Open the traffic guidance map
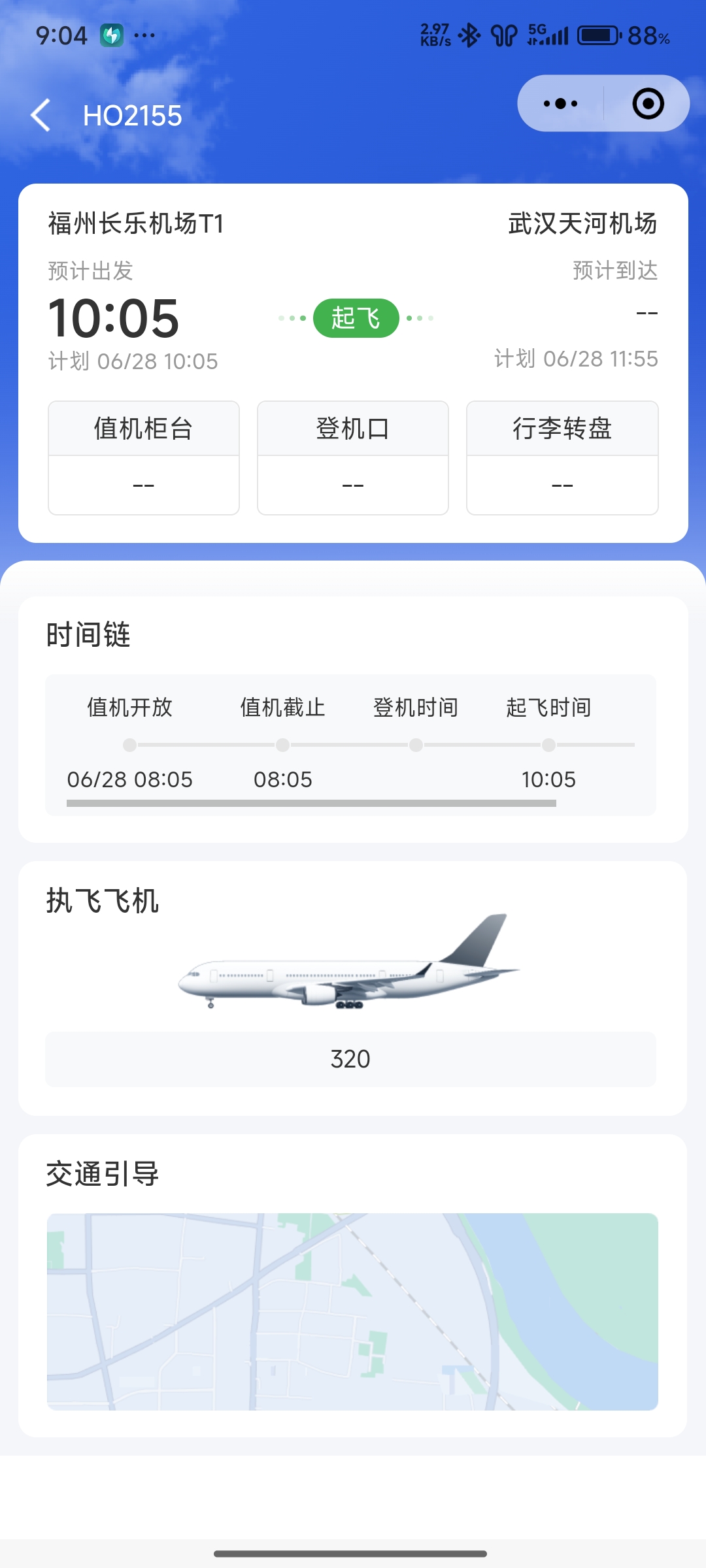The image size is (706, 1568). [352, 1311]
